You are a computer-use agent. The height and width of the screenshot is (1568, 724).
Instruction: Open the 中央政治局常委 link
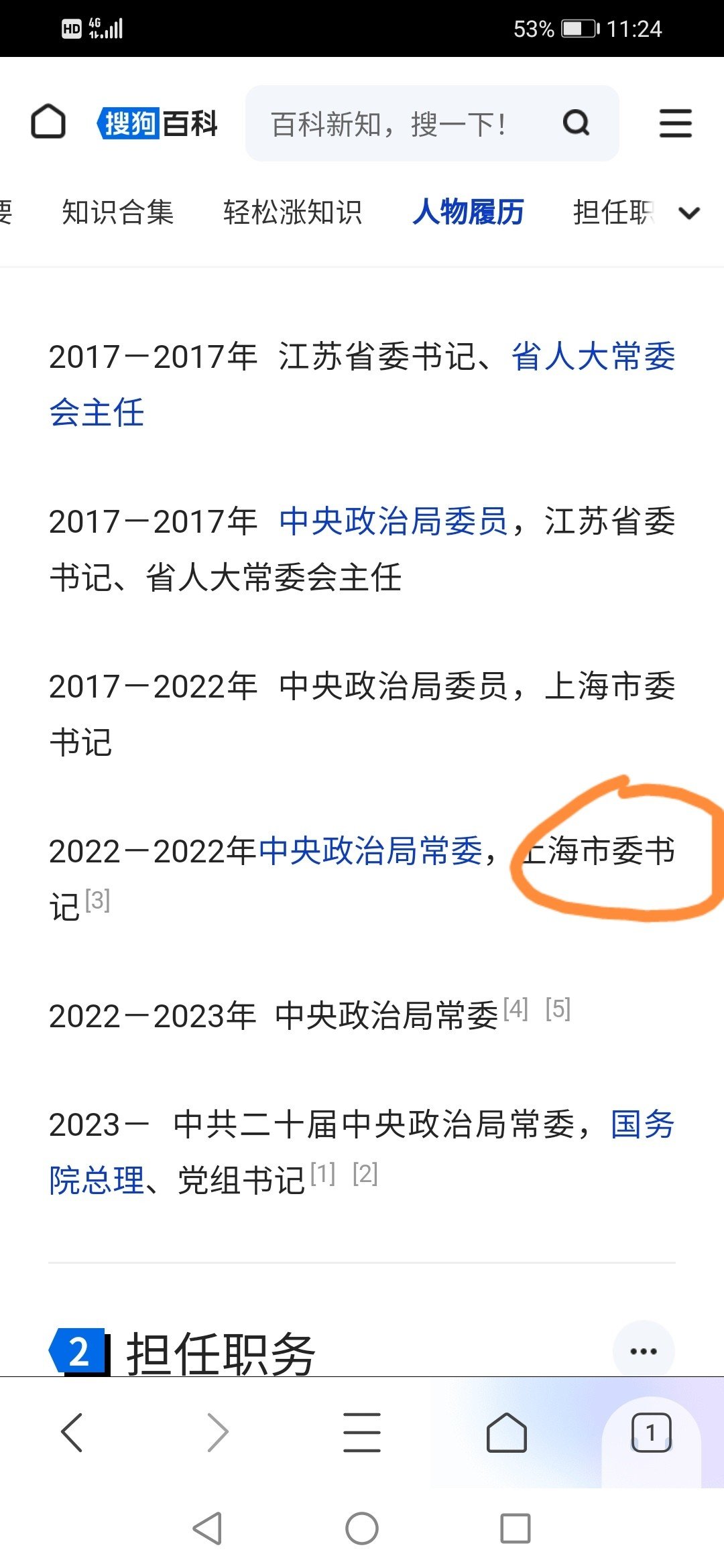coord(371,851)
